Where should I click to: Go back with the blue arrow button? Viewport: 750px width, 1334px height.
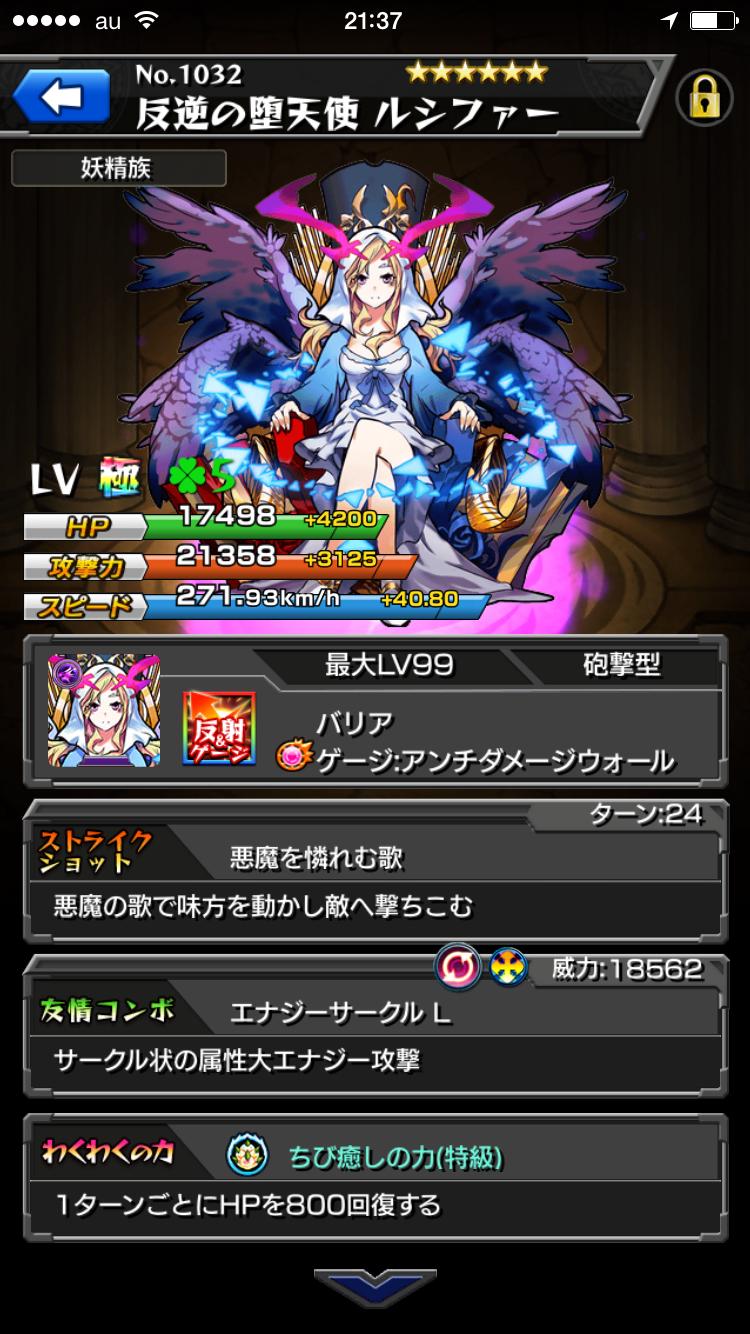(60, 98)
